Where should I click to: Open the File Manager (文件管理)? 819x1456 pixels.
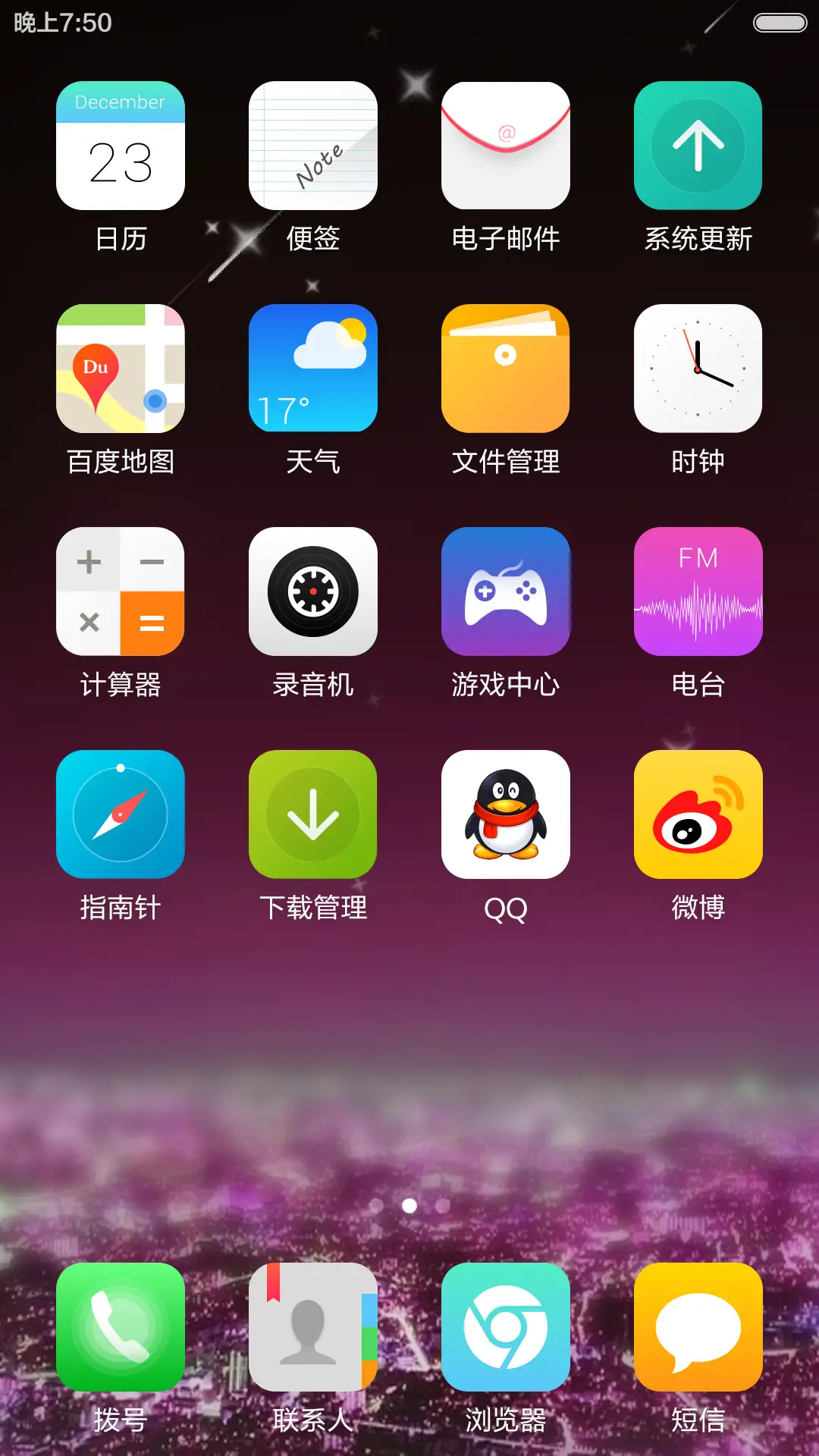(505, 369)
